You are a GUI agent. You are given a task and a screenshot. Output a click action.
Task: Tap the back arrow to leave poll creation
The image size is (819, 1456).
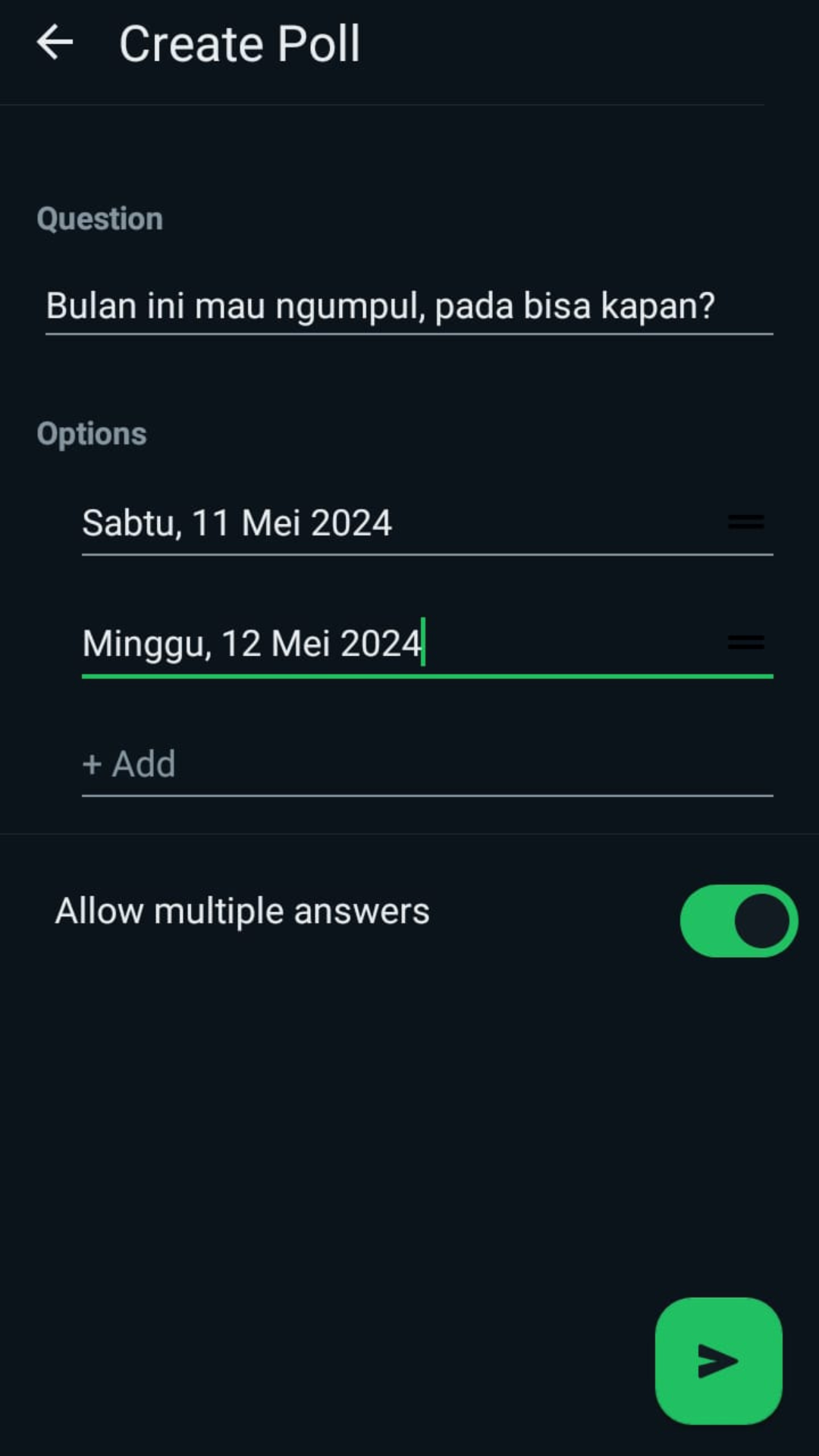click(x=55, y=43)
